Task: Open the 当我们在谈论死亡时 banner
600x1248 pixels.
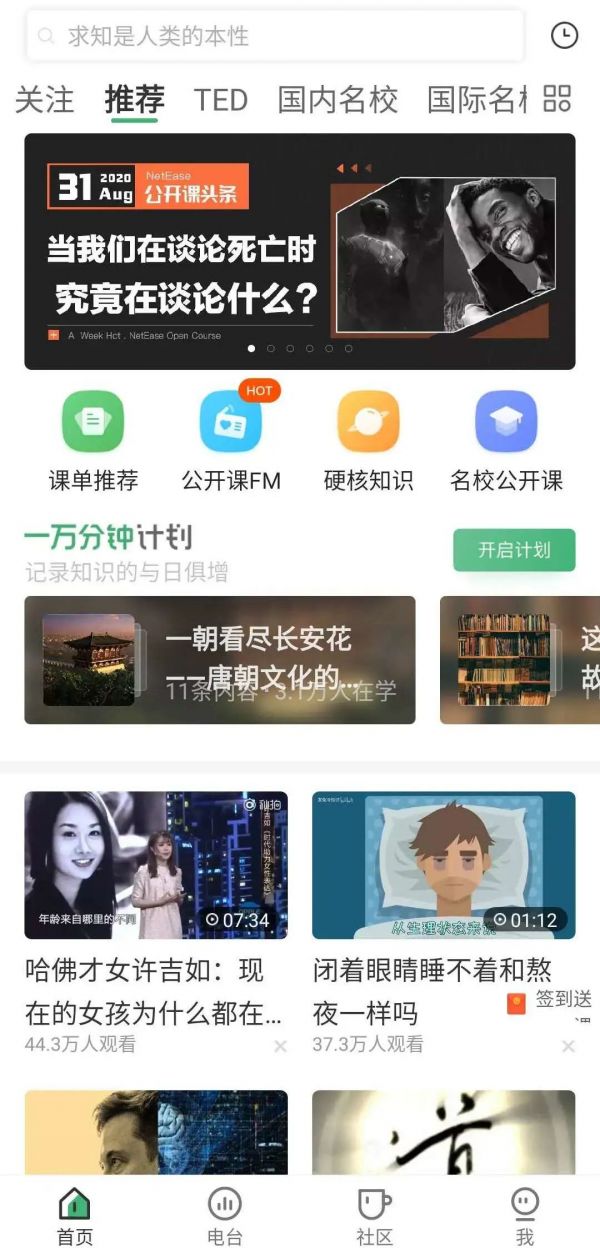Action: (x=300, y=251)
